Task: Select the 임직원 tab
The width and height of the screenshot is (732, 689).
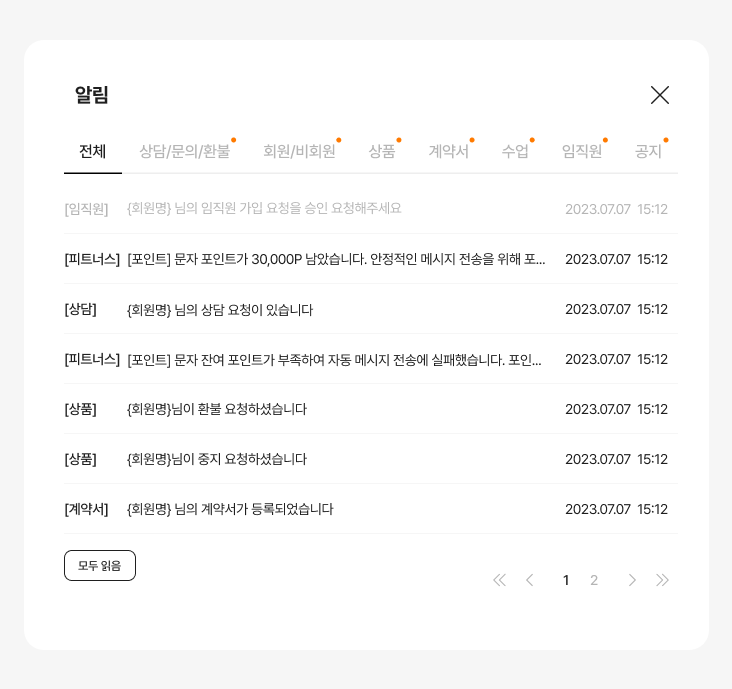Action: pyautogui.click(x=582, y=151)
